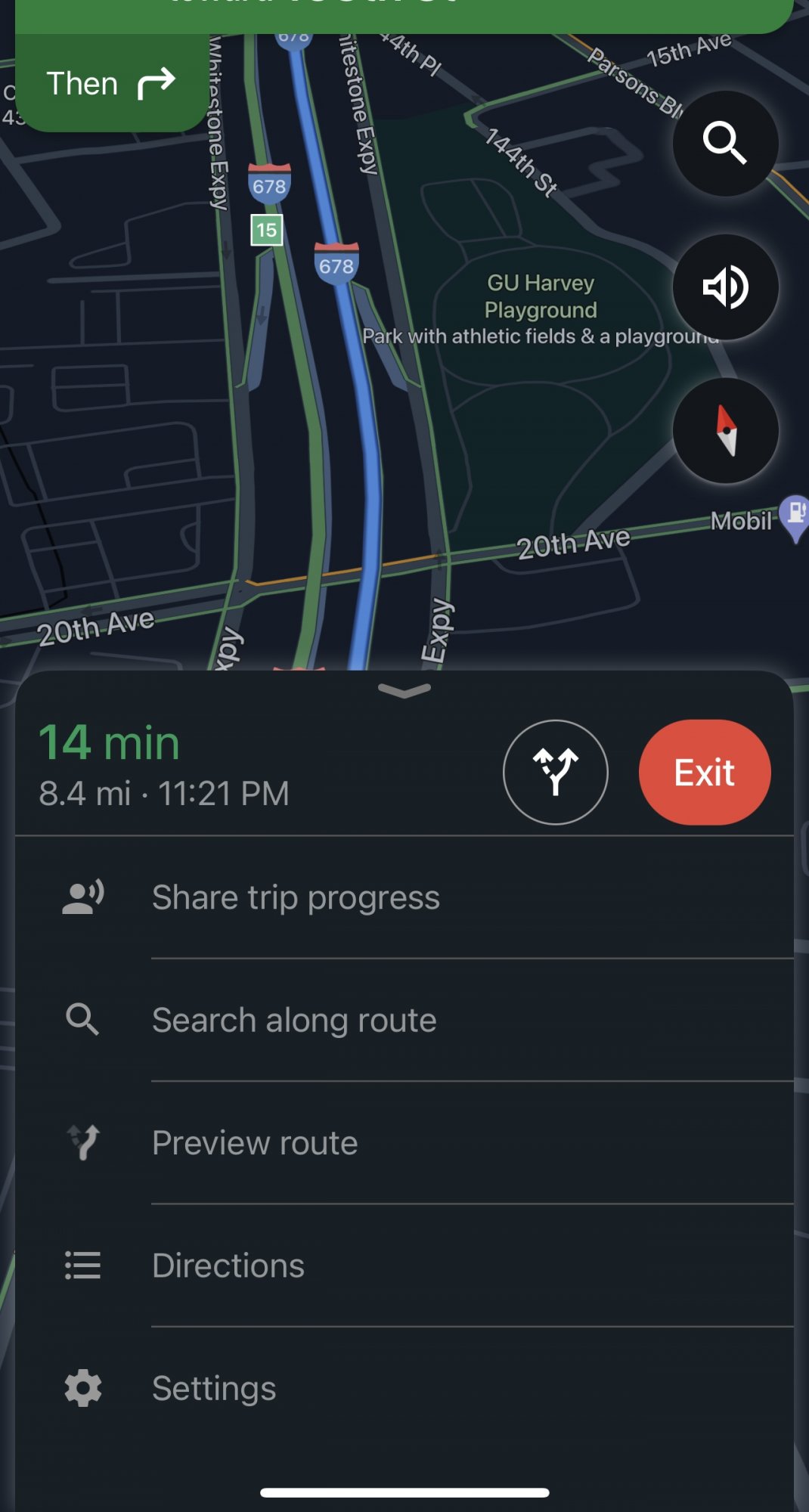
Task: Select Search along route
Action: coord(294,1020)
